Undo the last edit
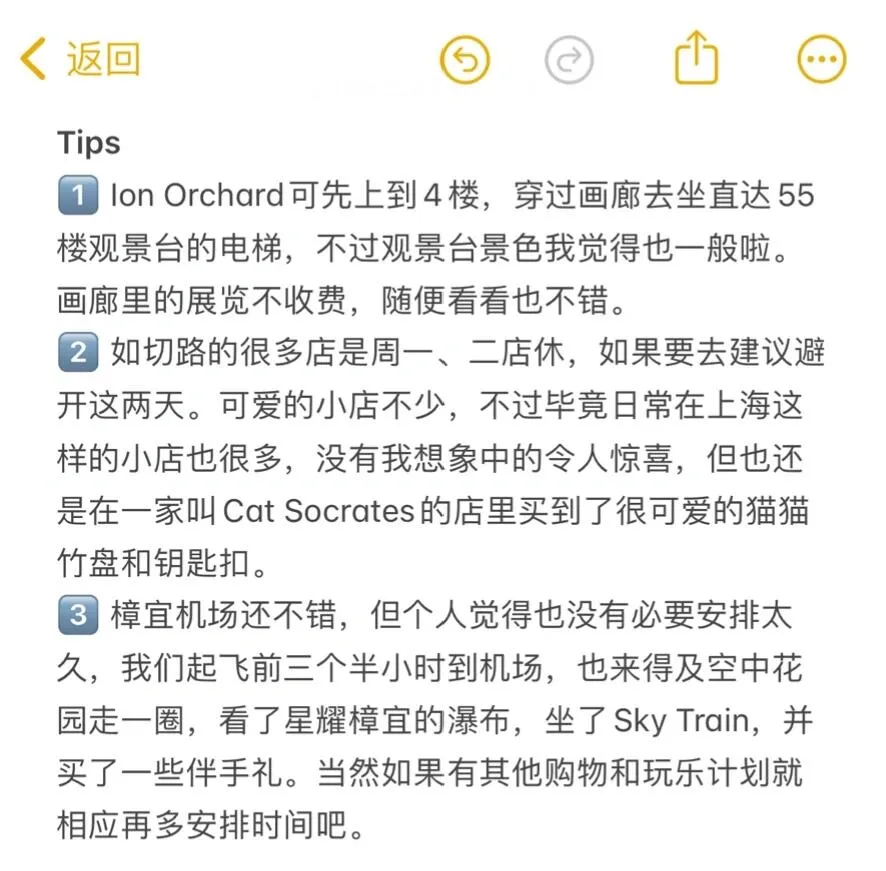 point(465,60)
